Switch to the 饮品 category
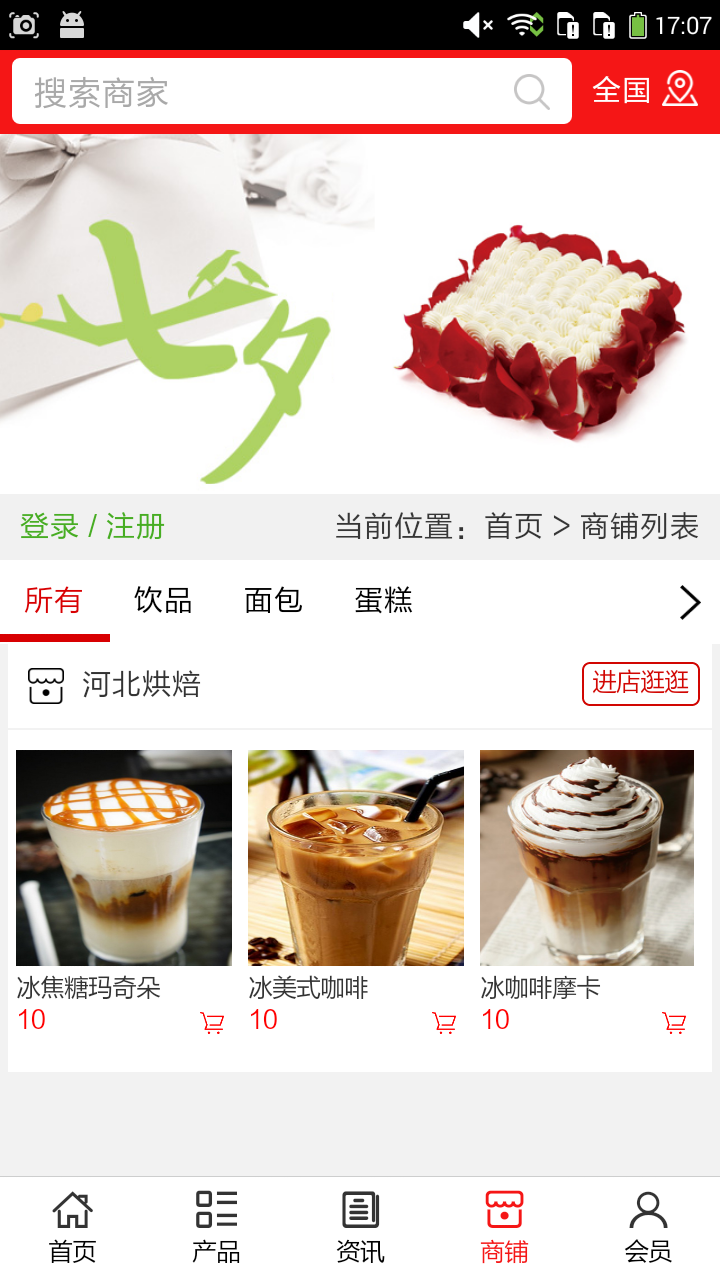Viewport: 720px width, 1280px height. click(163, 600)
